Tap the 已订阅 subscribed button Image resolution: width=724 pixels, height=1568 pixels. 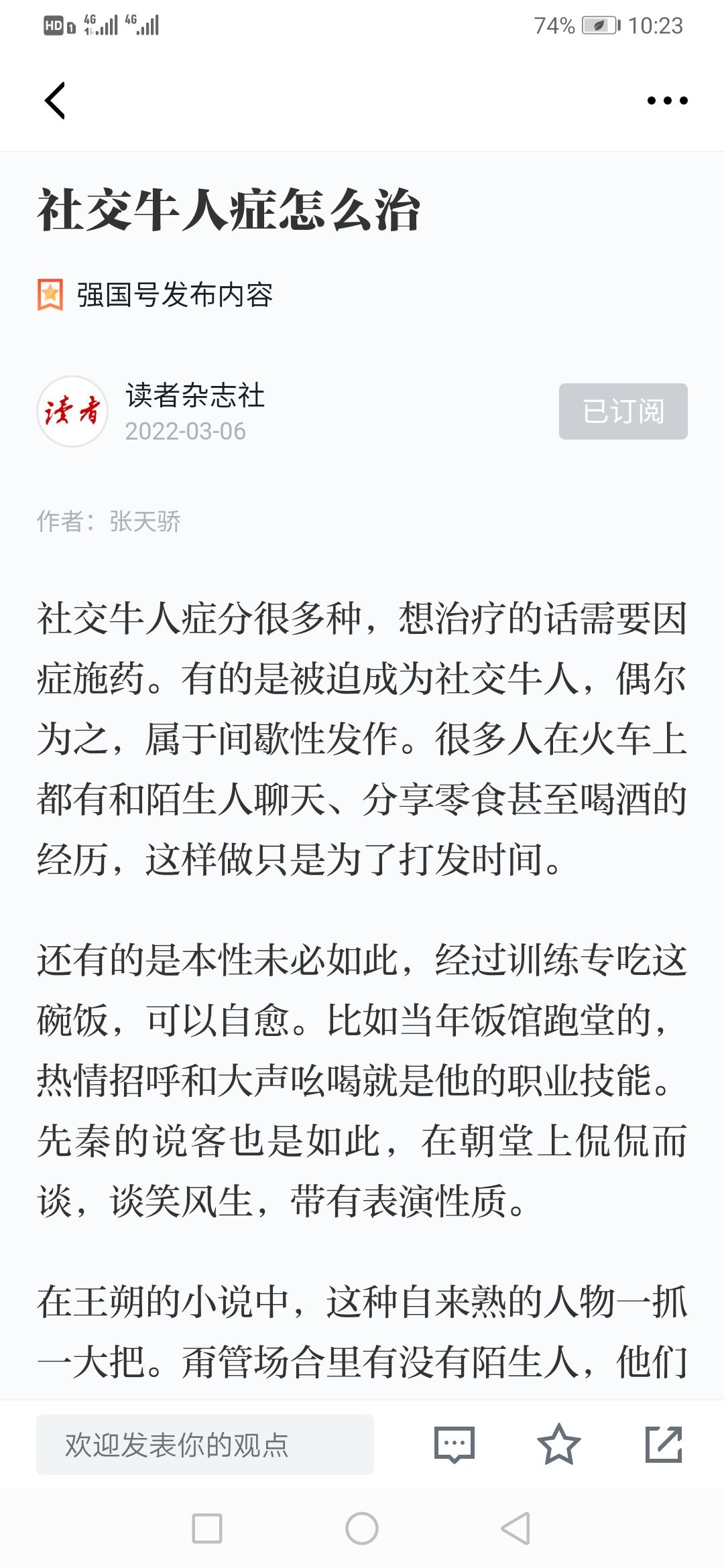(623, 411)
